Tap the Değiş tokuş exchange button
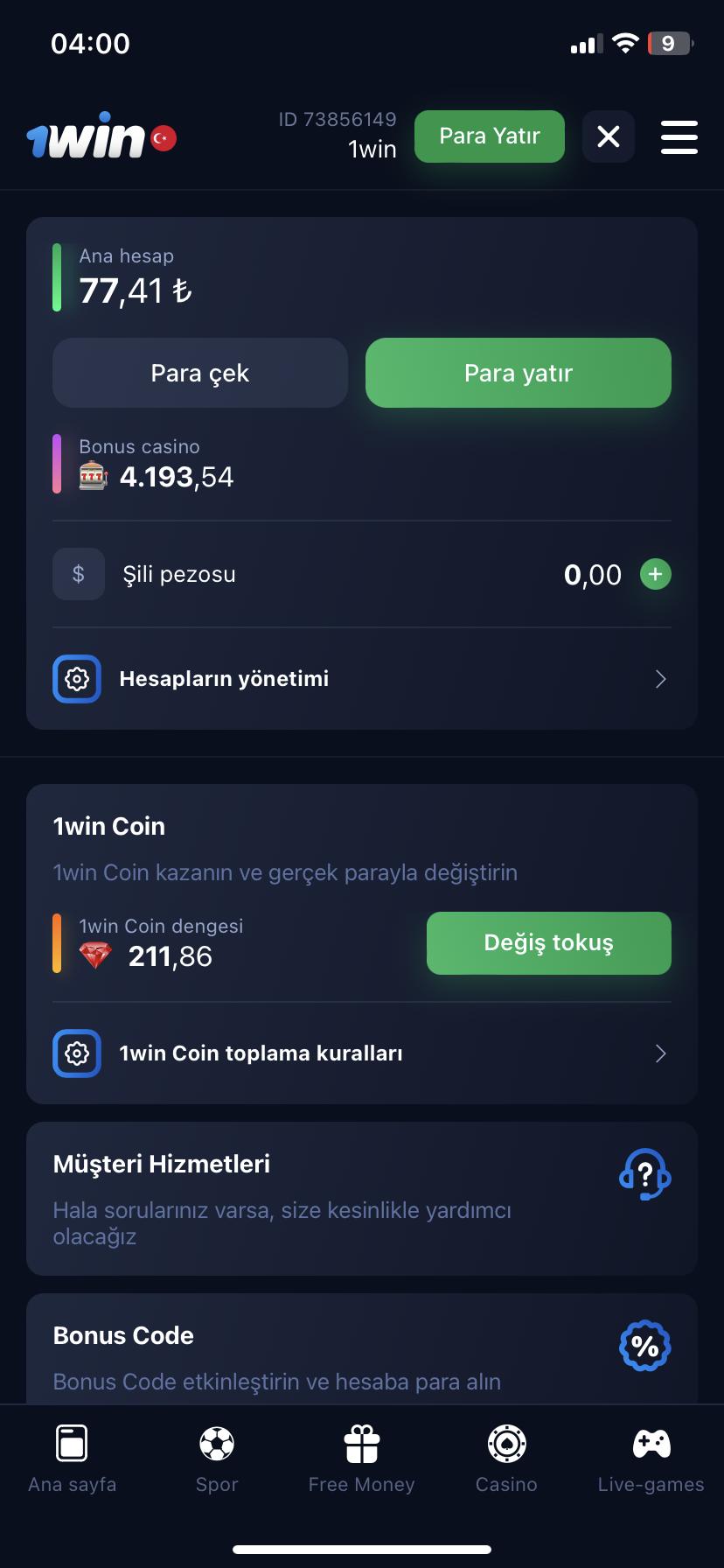The height and width of the screenshot is (1568, 724). tap(548, 942)
